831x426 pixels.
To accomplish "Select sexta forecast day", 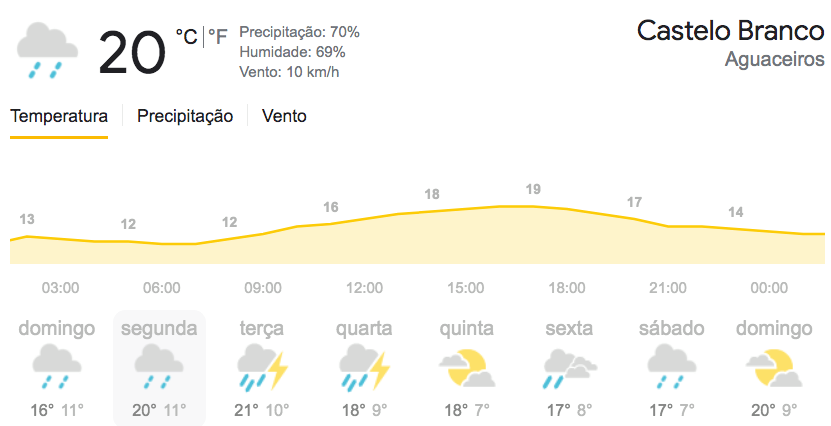I will click(569, 368).
